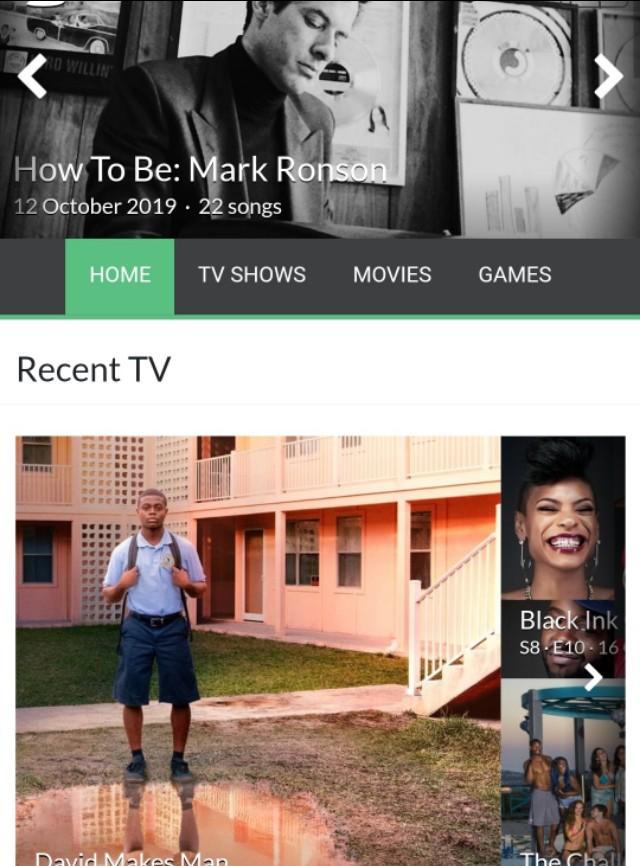
Task: Switch to the GAMES tab
Action: (514, 275)
